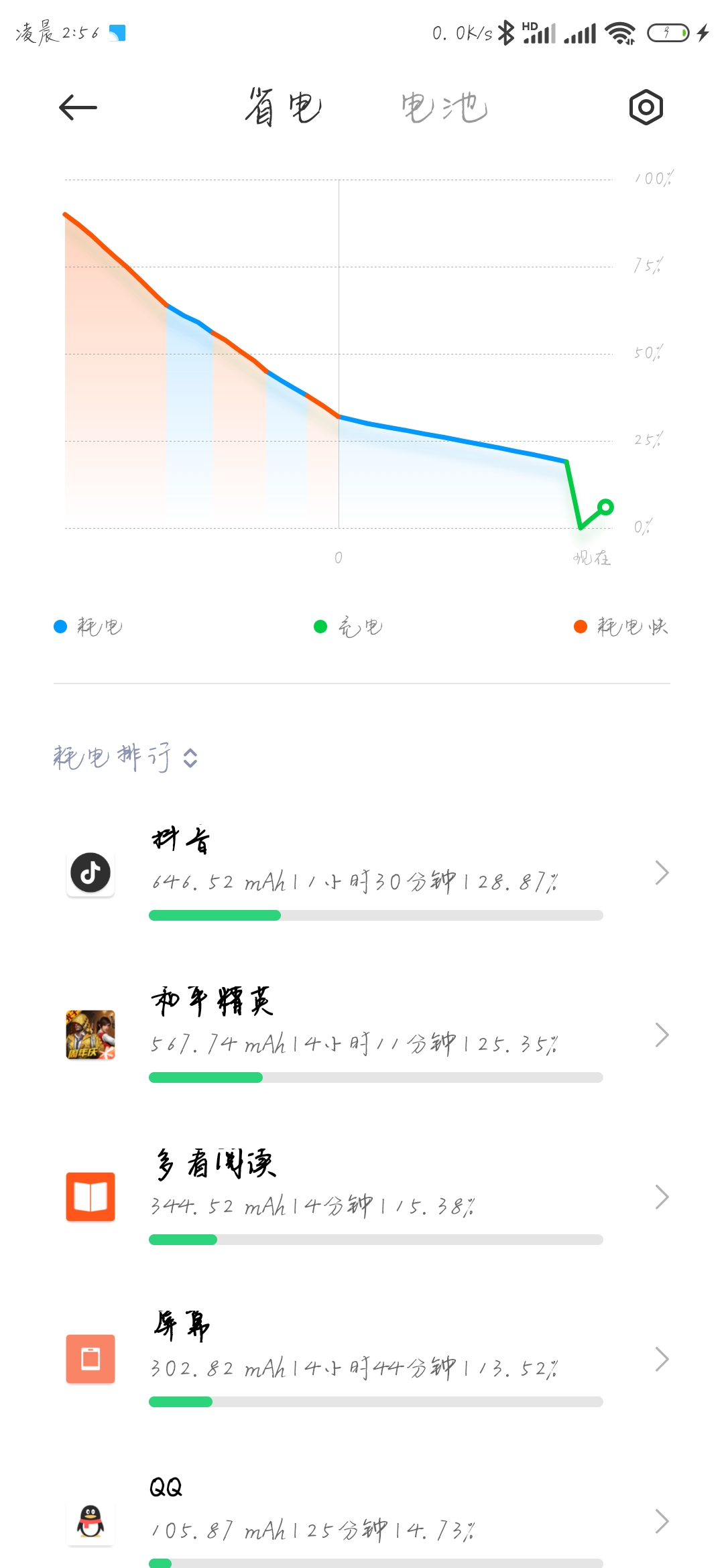Viewport: 724px width, 1568px height.
Task: View 多看阅读 power consumption details
Action: 362,1197
